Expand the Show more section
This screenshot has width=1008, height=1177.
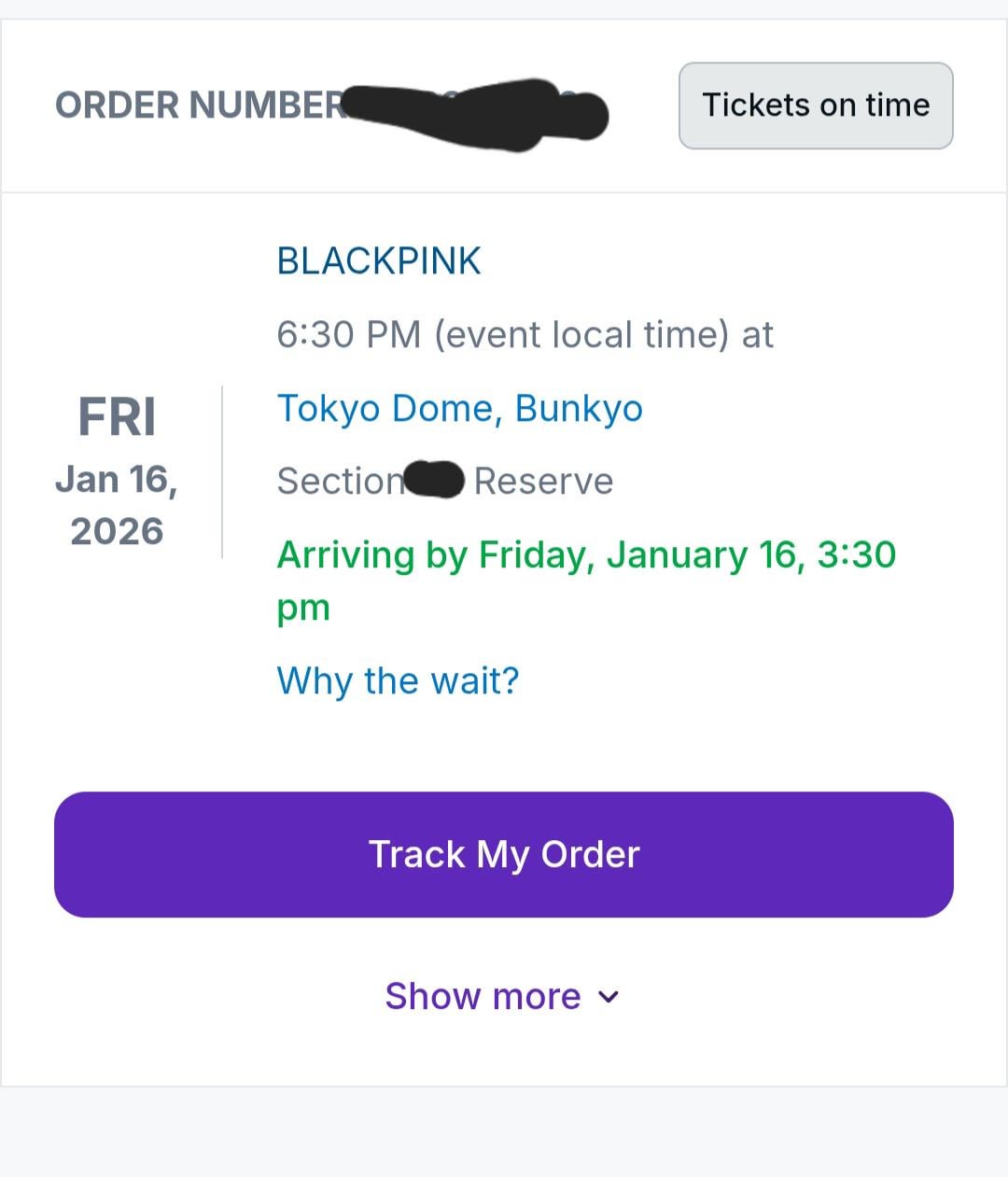(502, 996)
